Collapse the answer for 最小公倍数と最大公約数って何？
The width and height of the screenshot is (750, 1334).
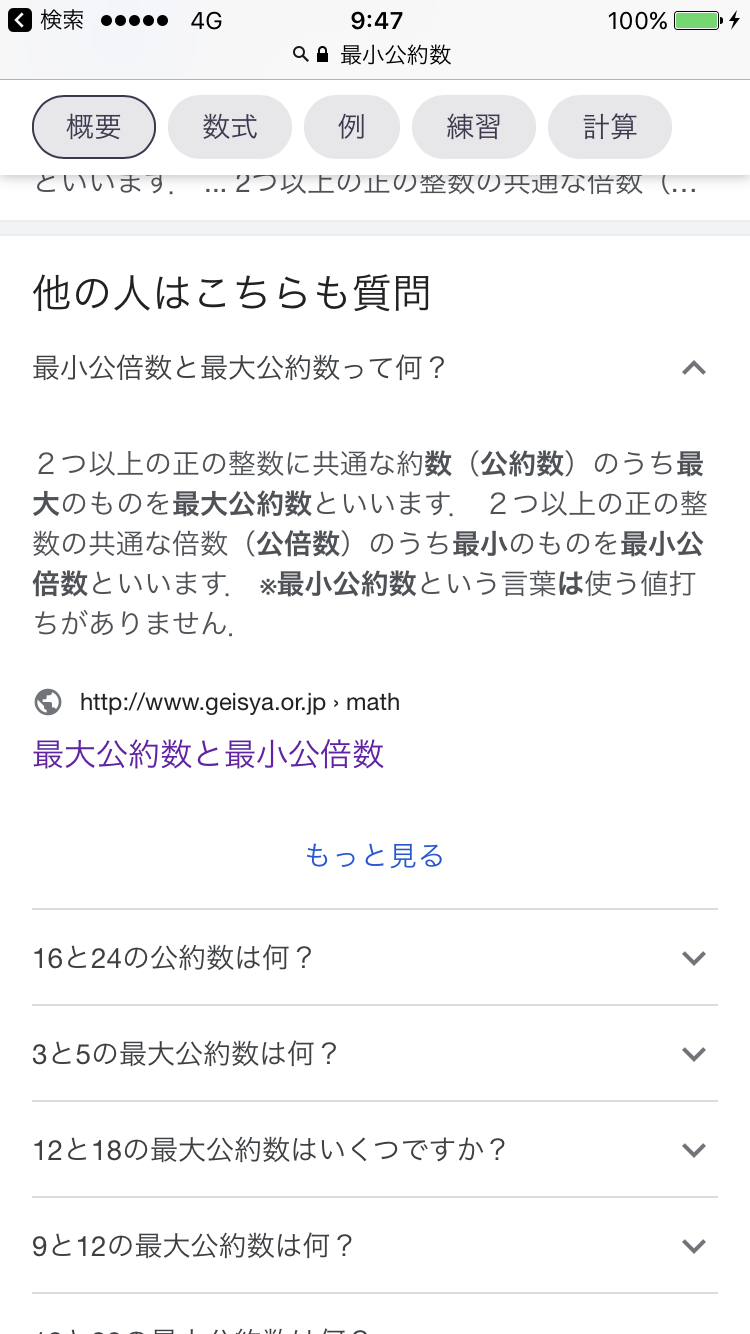coord(694,368)
